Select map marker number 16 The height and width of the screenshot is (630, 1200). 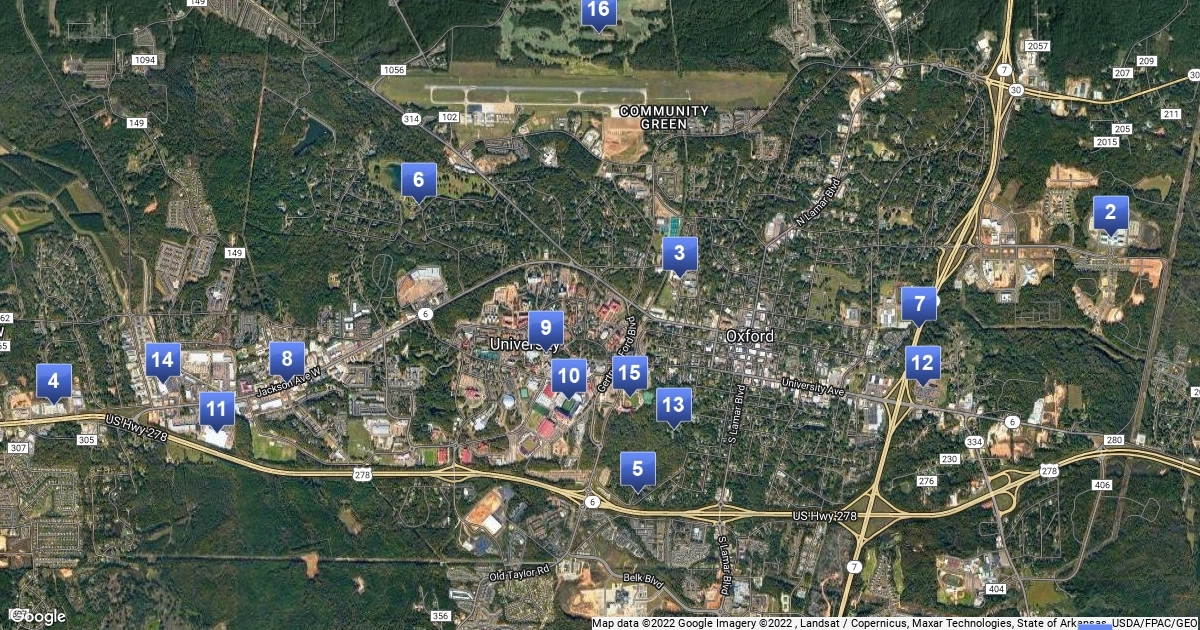599,11
